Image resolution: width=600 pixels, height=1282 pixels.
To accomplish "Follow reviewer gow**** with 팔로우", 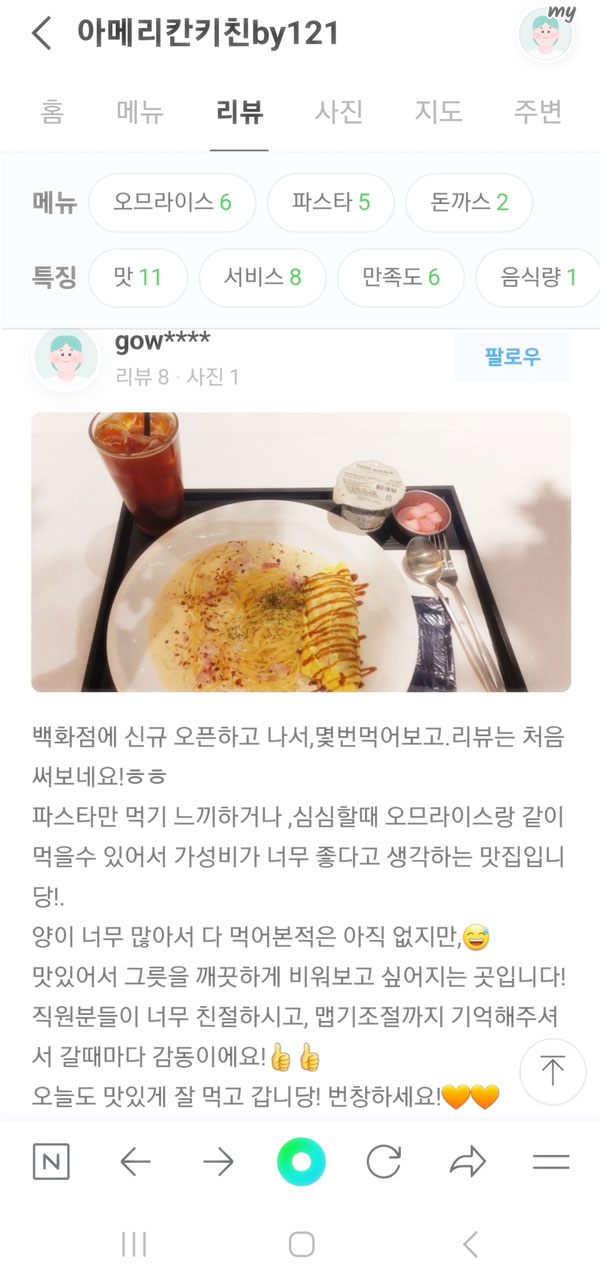I will pos(513,357).
